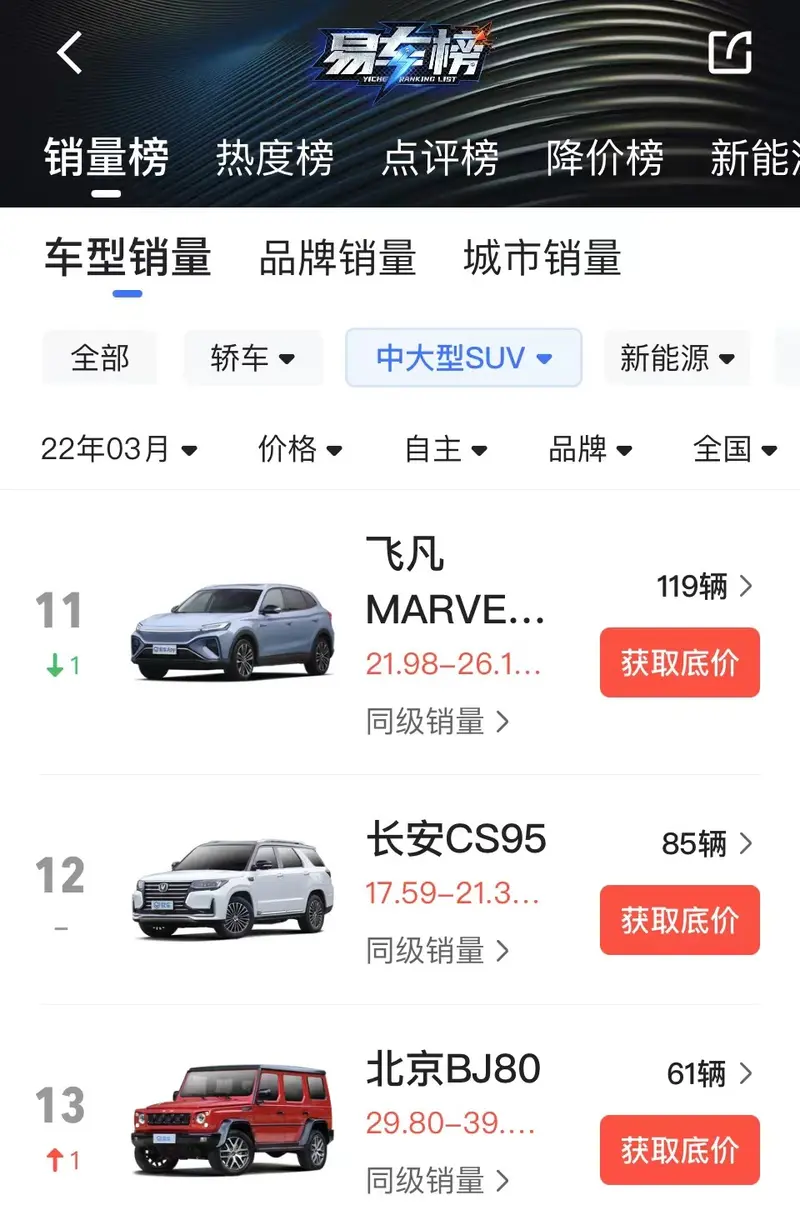Expand the 轿车 filter dropdown

click(253, 358)
